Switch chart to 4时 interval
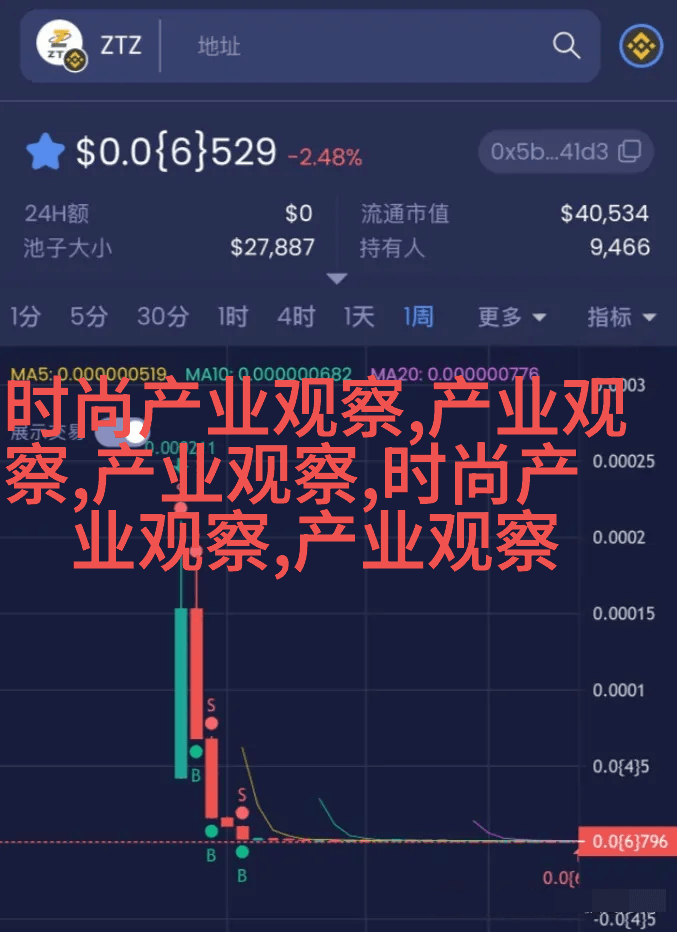677x932 pixels. 295,317
